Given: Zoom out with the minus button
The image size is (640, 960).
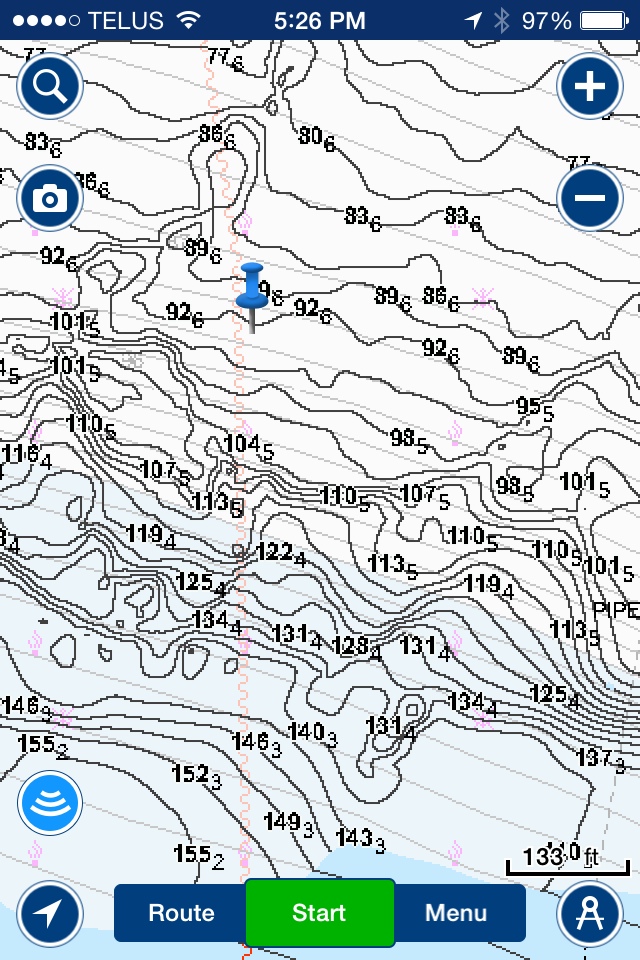Looking at the screenshot, I should coord(590,198).
